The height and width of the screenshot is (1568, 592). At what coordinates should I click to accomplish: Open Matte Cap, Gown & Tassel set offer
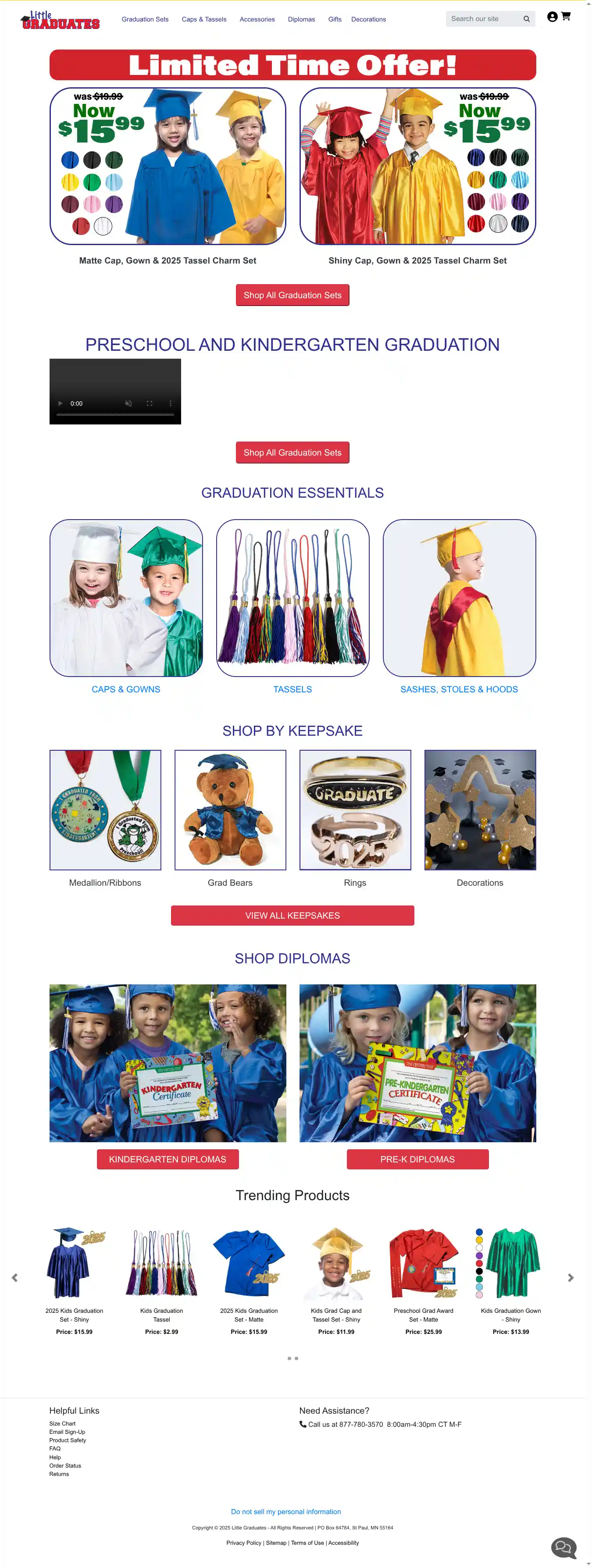click(168, 166)
